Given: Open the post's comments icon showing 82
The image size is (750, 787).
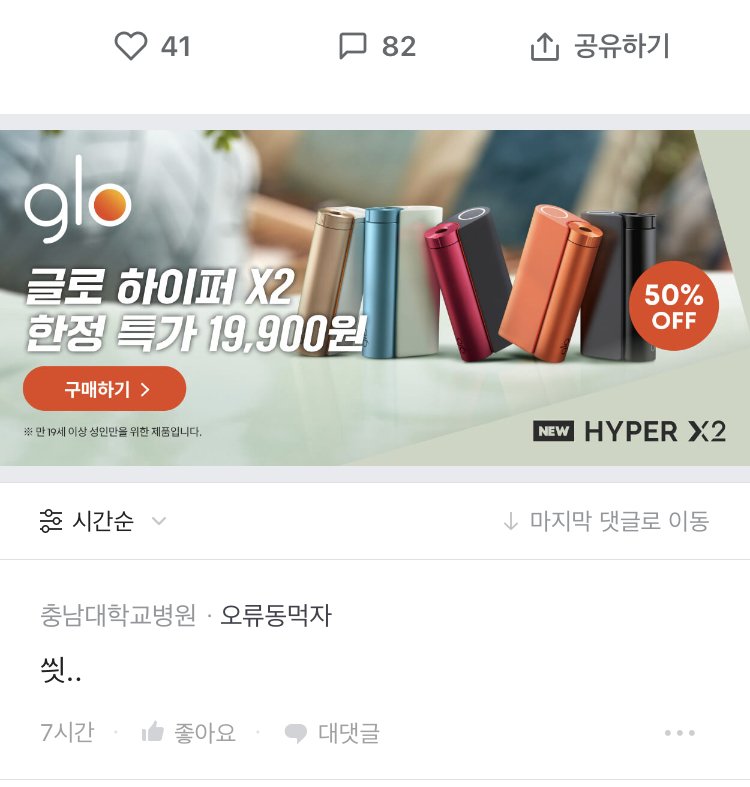Looking at the screenshot, I should pyautogui.click(x=353, y=46).
